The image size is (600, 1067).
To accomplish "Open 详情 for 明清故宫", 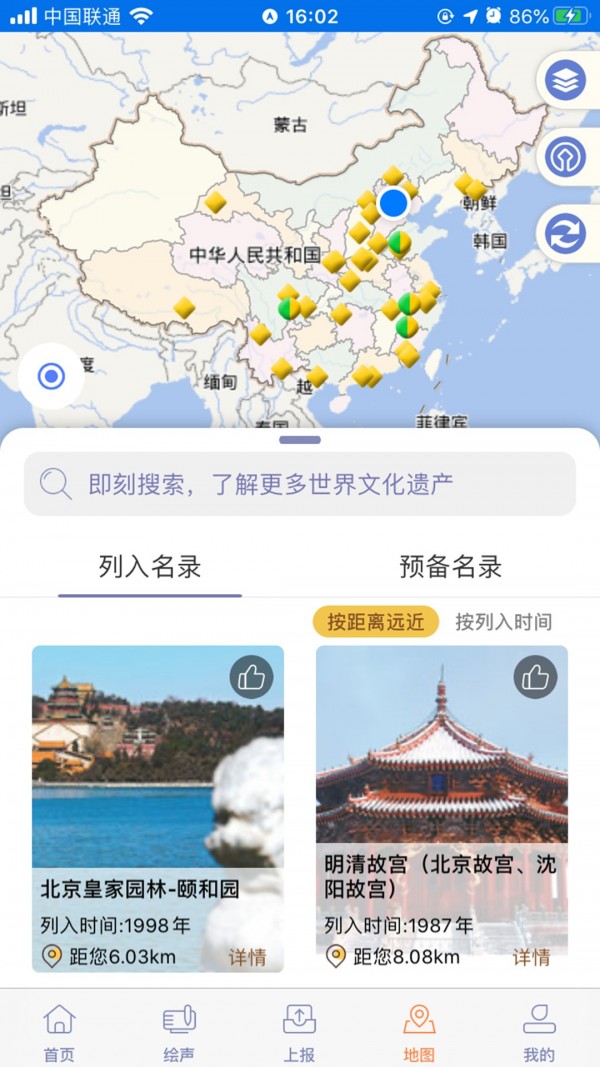I will (531, 957).
